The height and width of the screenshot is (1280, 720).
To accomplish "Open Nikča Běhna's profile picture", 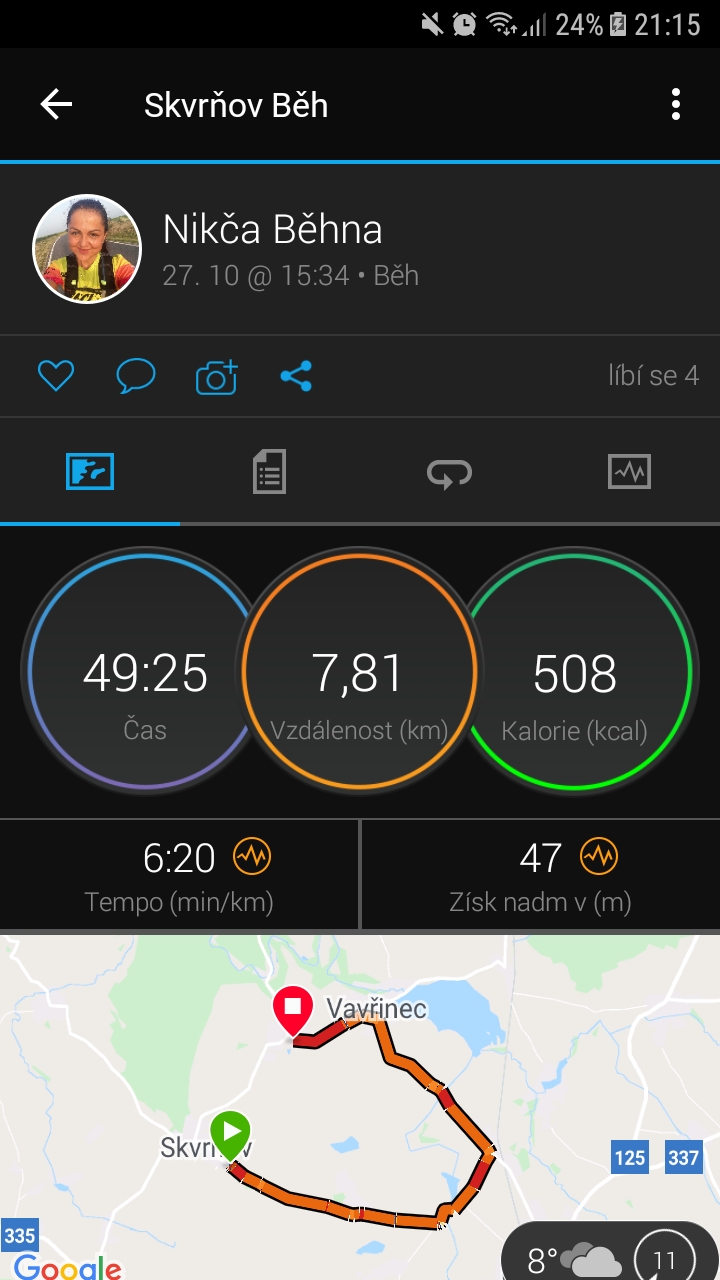I will pos(87,249).
